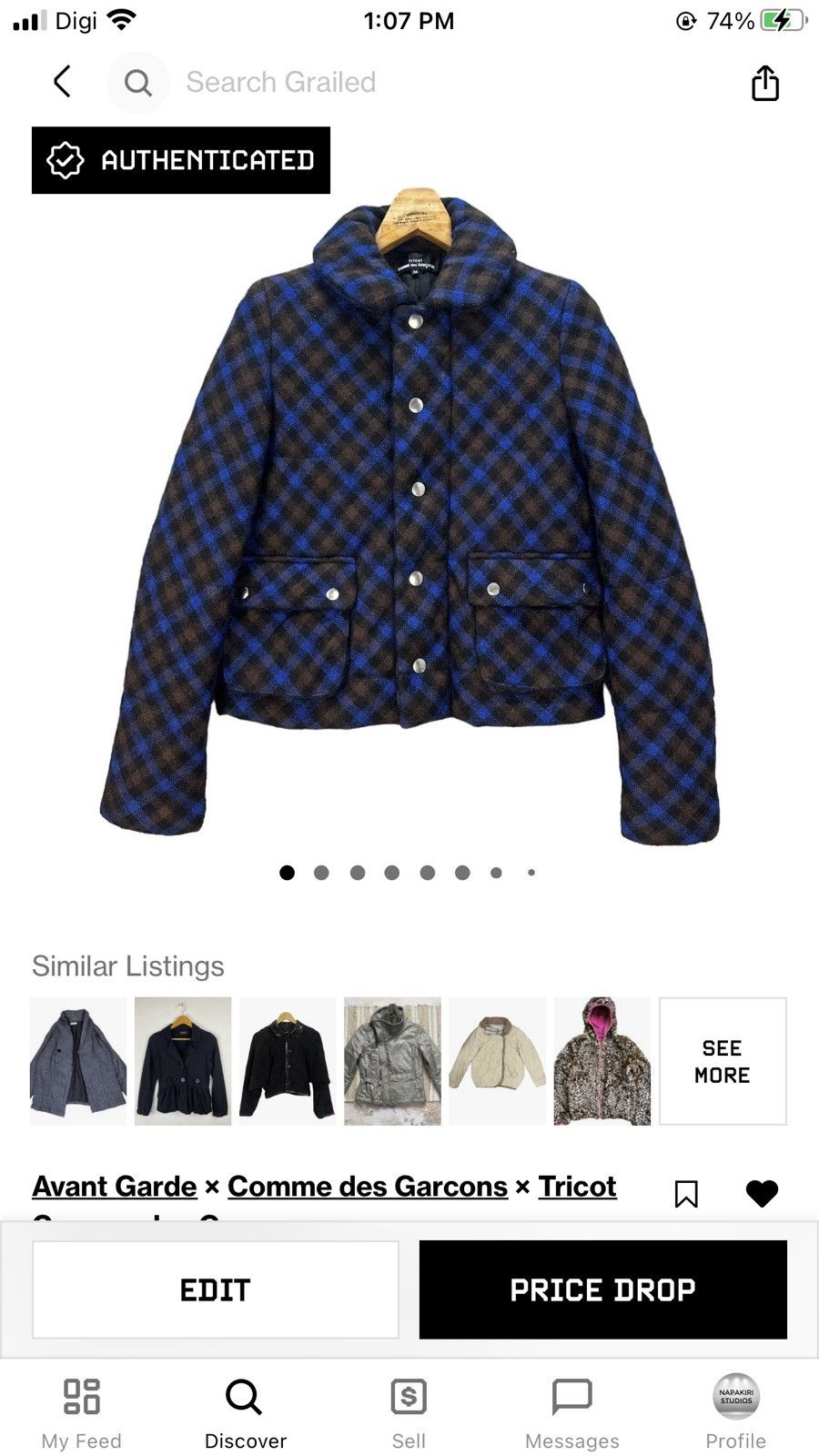Open the navy peplum jacket similar listing
The image size is (819, 1456).
click(x=183, y=1061)
